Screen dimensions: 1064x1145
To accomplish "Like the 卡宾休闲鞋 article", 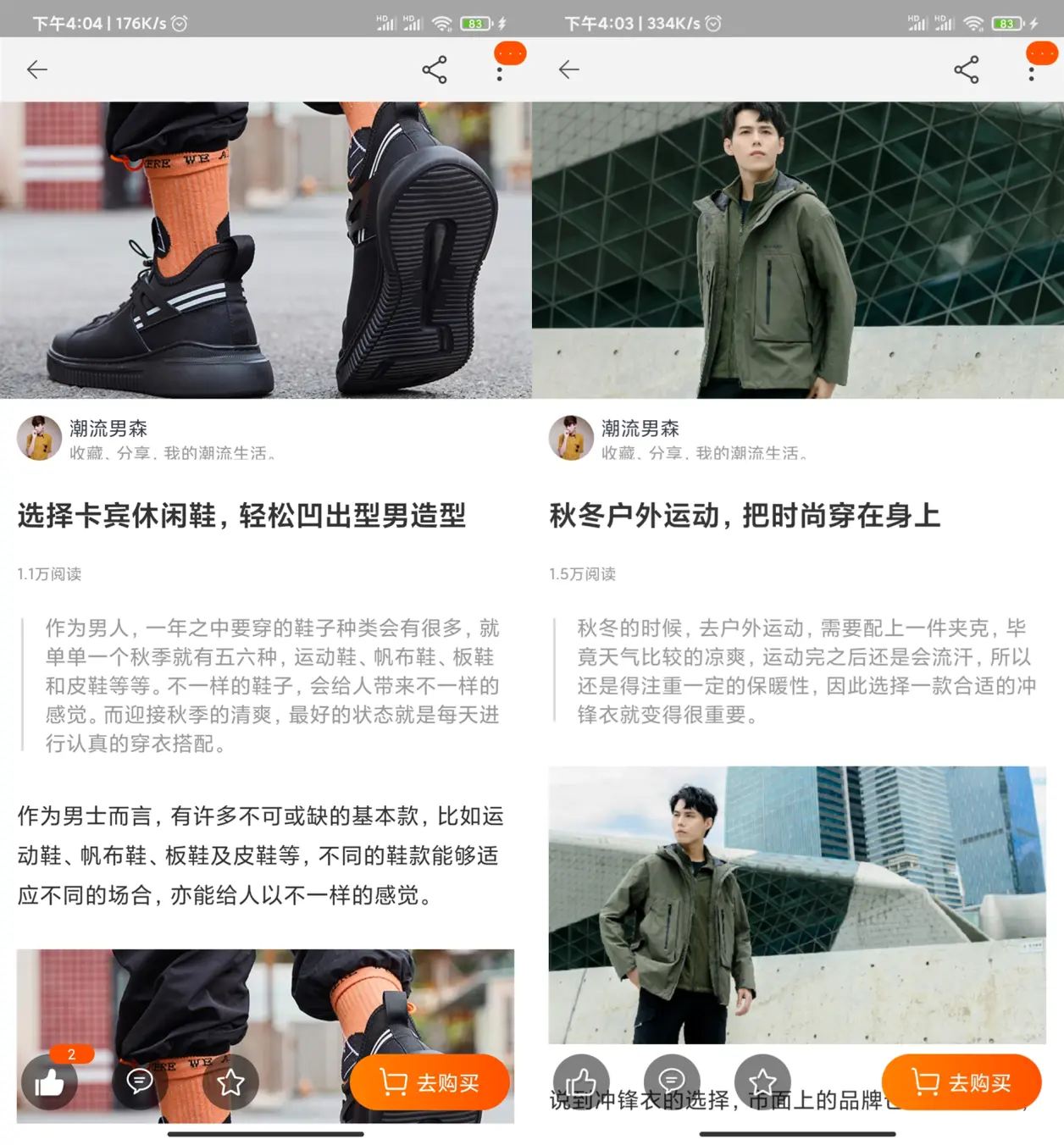I will coord(50,1081).
